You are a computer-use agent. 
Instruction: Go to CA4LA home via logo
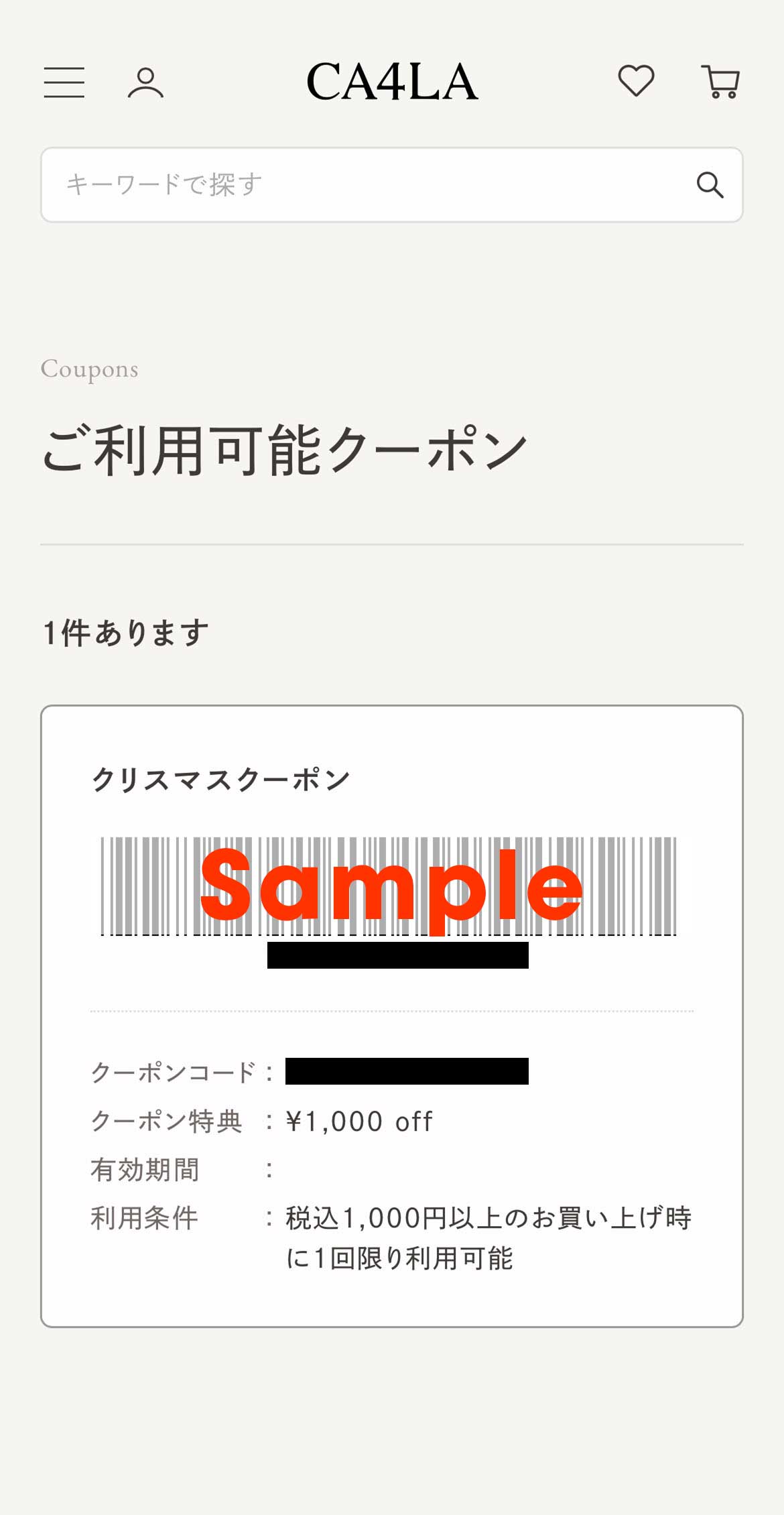click(x=392, y=82)
